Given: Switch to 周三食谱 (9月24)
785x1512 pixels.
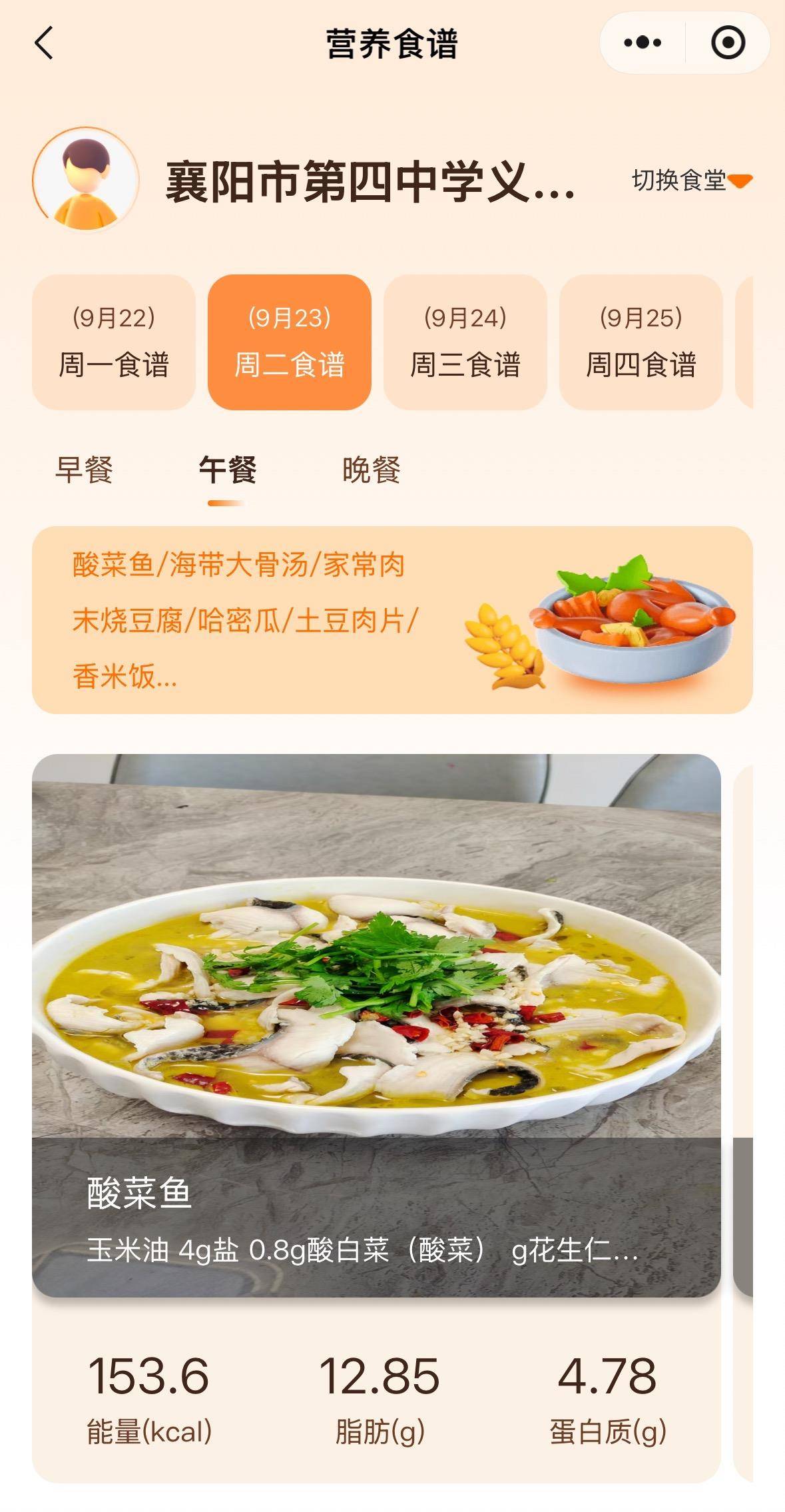Looking at the screenshot, I should pyautogui.click(x=465, y=342).
